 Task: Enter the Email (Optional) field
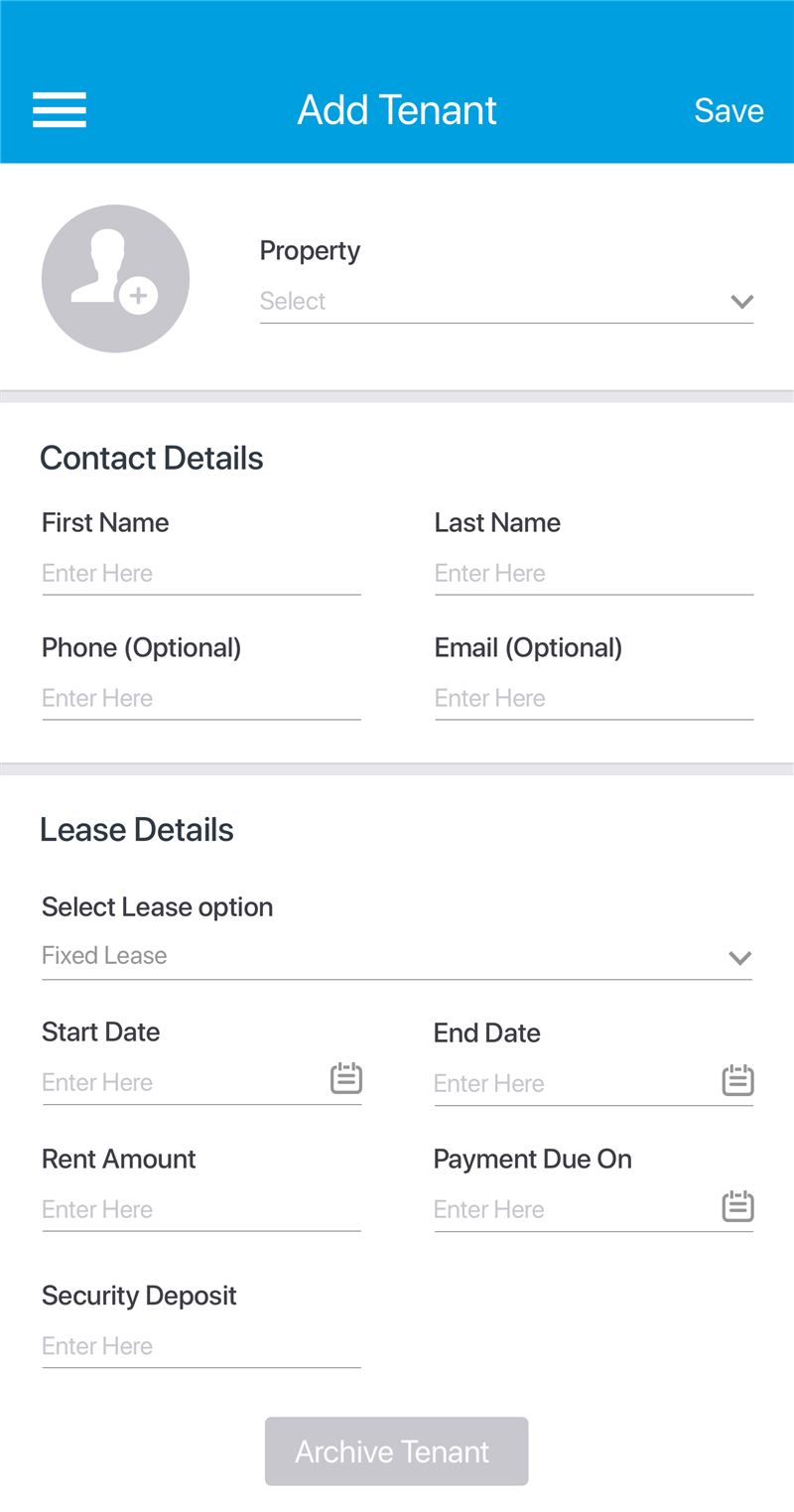tap(594, 699)
